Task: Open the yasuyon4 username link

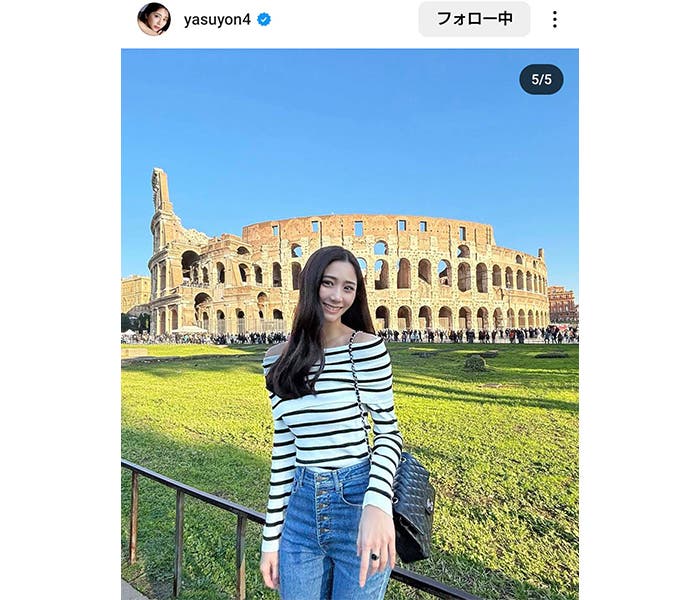Action: 217,19
